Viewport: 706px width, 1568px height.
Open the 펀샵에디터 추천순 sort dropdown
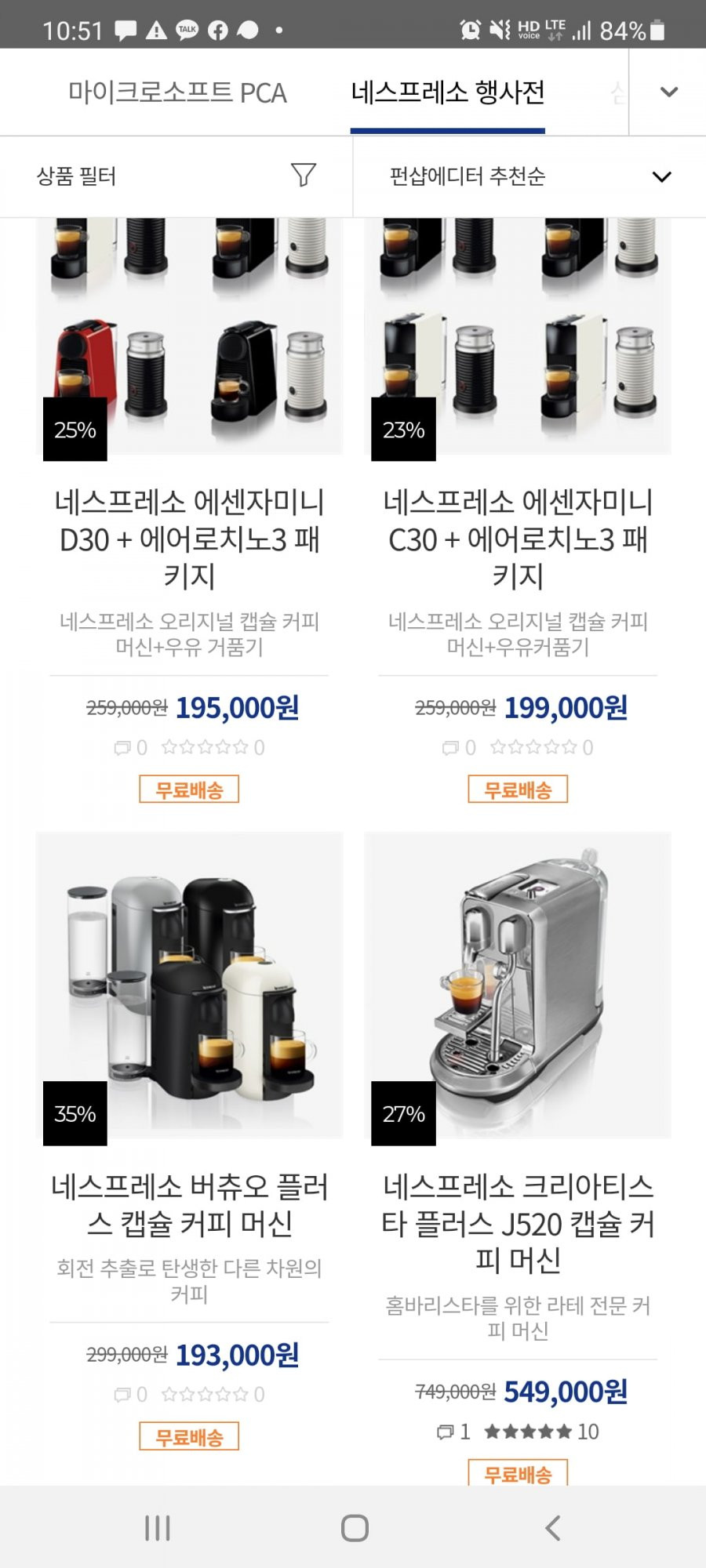click(x=529, y=176)
